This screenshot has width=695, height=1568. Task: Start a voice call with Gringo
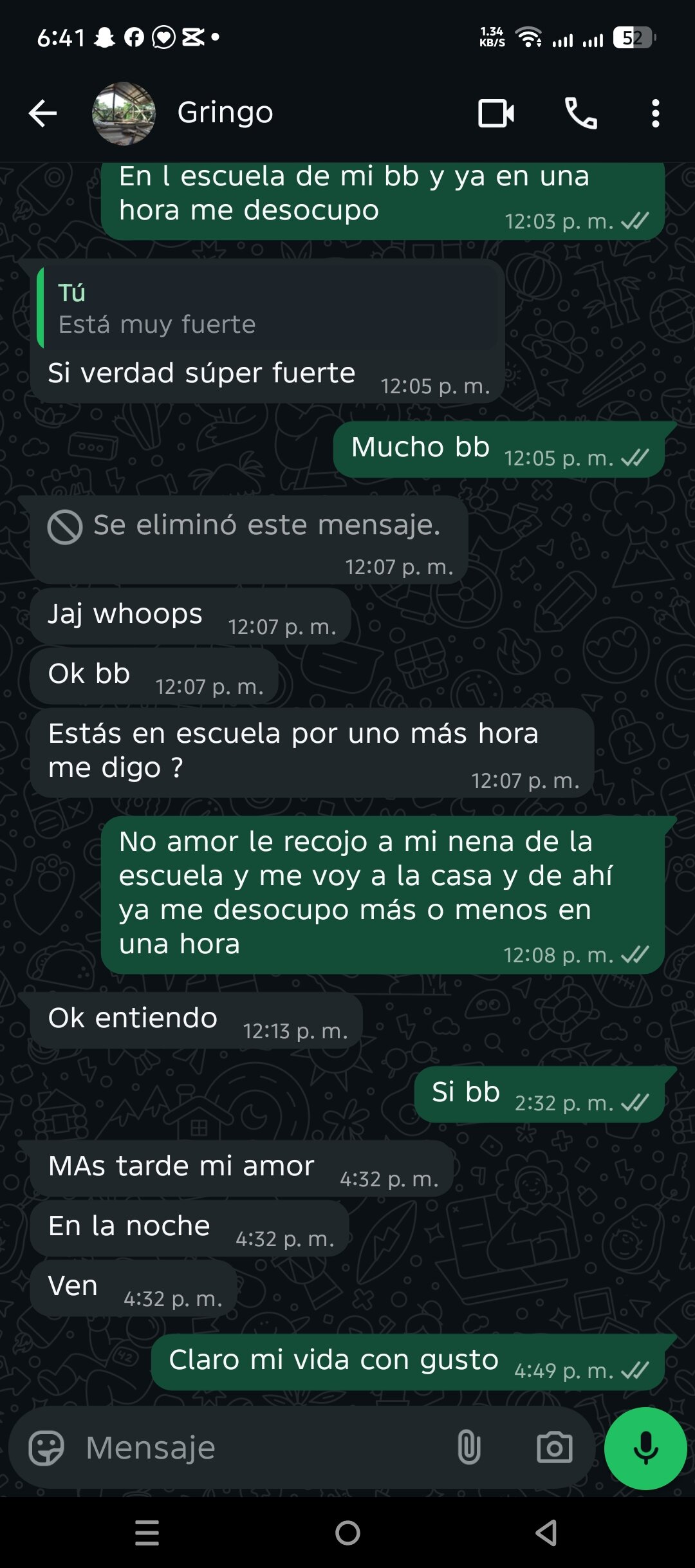coord(580,113)
